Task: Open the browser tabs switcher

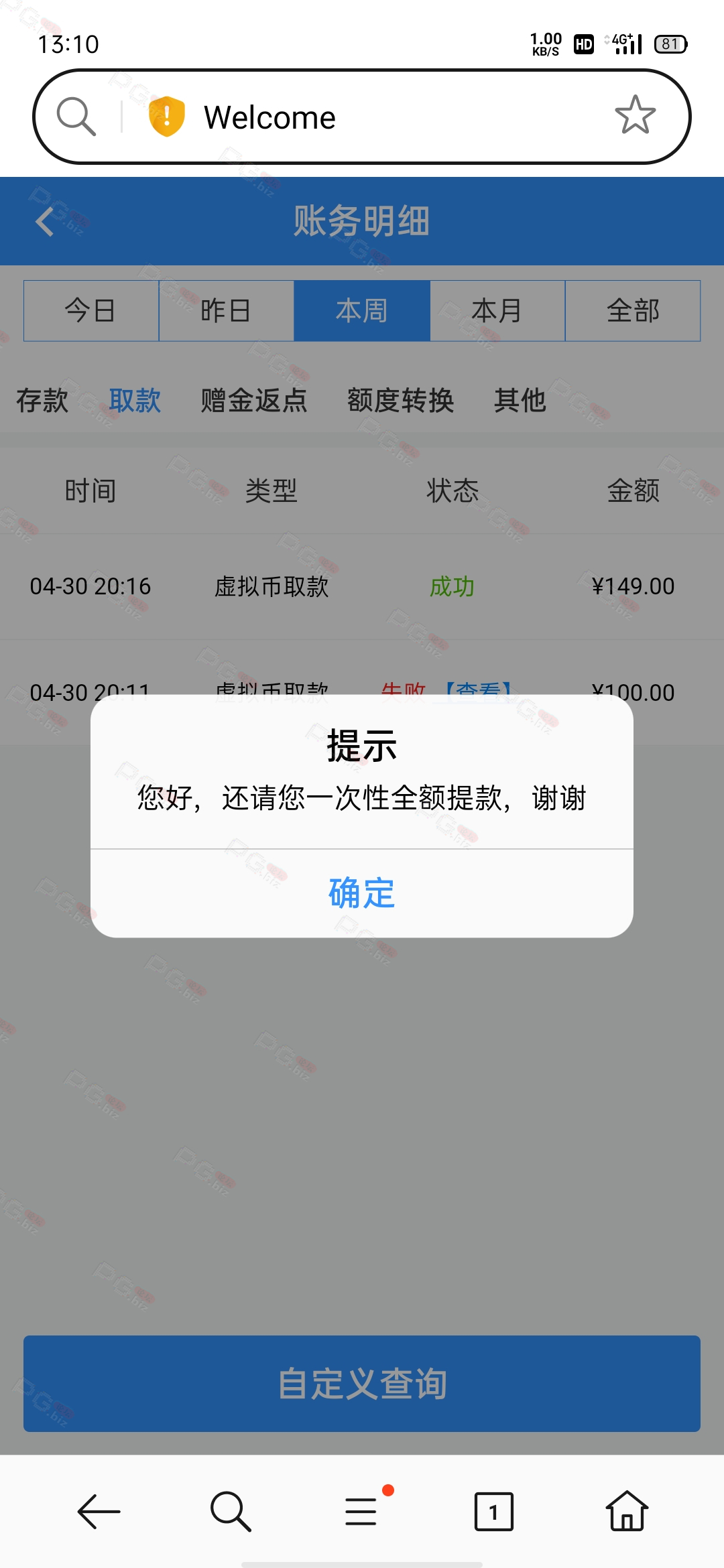Action: click(493, 1512)
